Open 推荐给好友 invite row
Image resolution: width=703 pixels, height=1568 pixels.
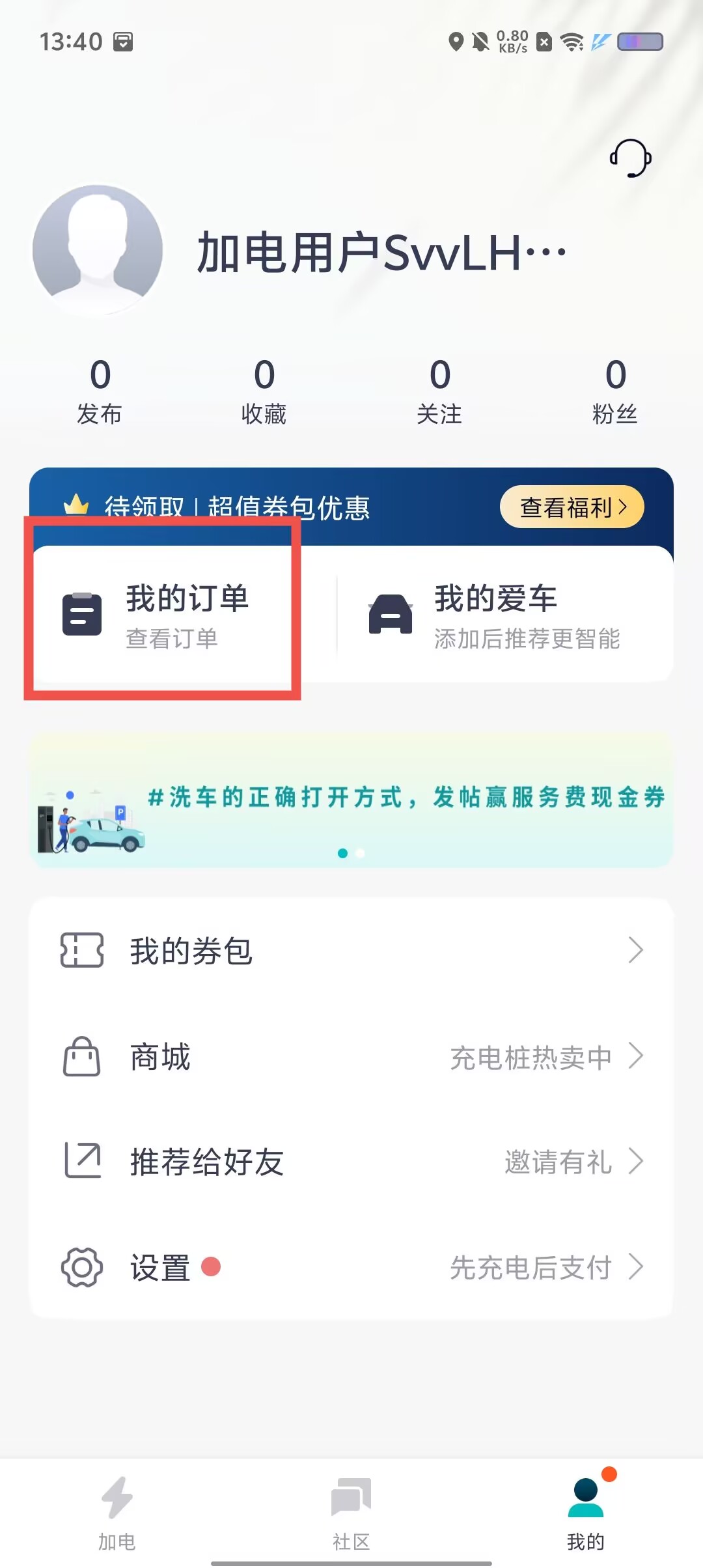click(x=351, y=1162)
